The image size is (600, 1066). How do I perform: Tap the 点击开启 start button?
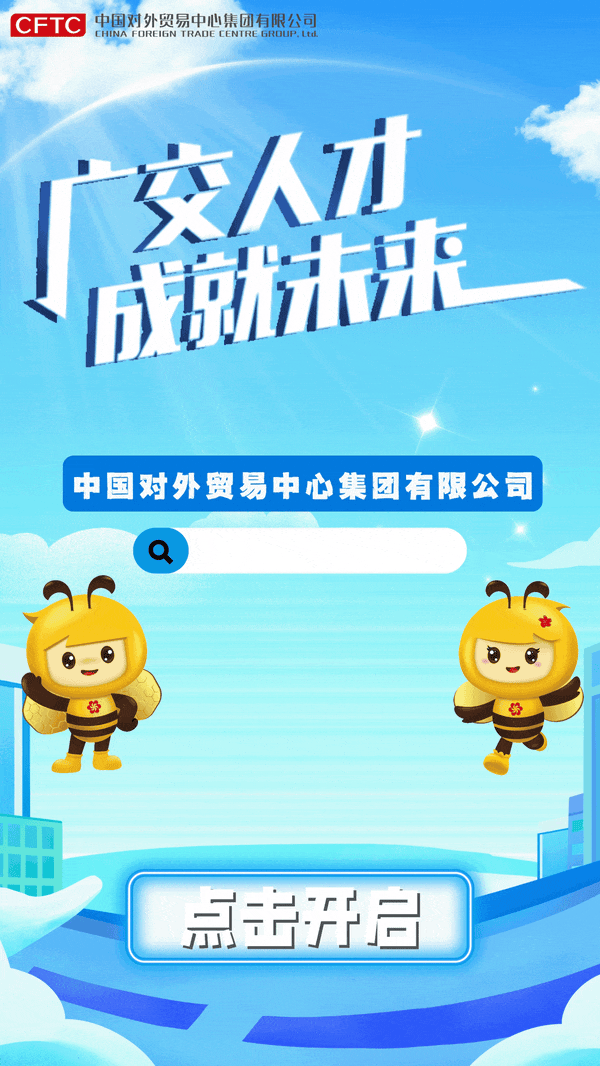[299, 917]
